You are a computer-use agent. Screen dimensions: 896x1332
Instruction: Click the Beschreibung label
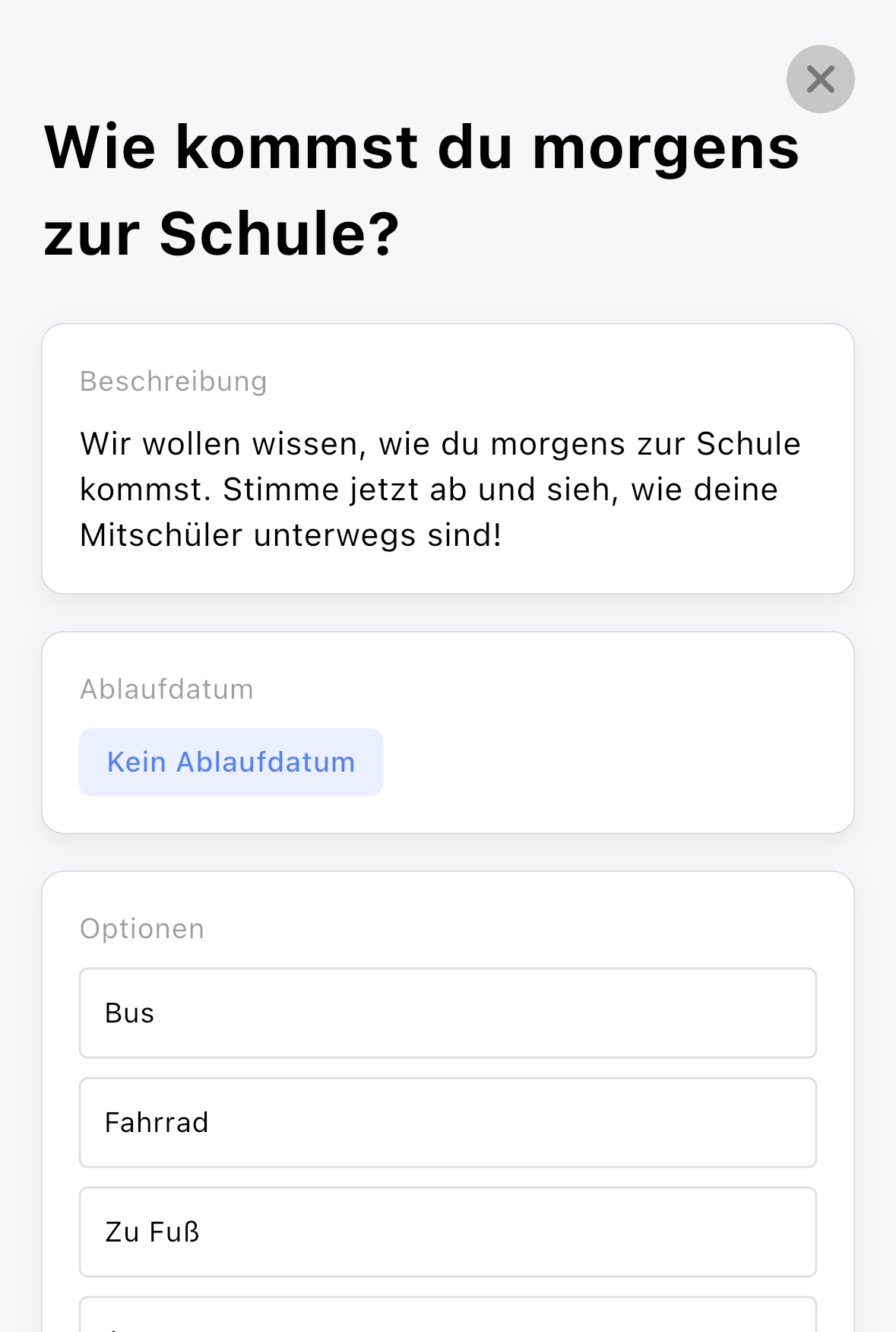tap(173, 380)
